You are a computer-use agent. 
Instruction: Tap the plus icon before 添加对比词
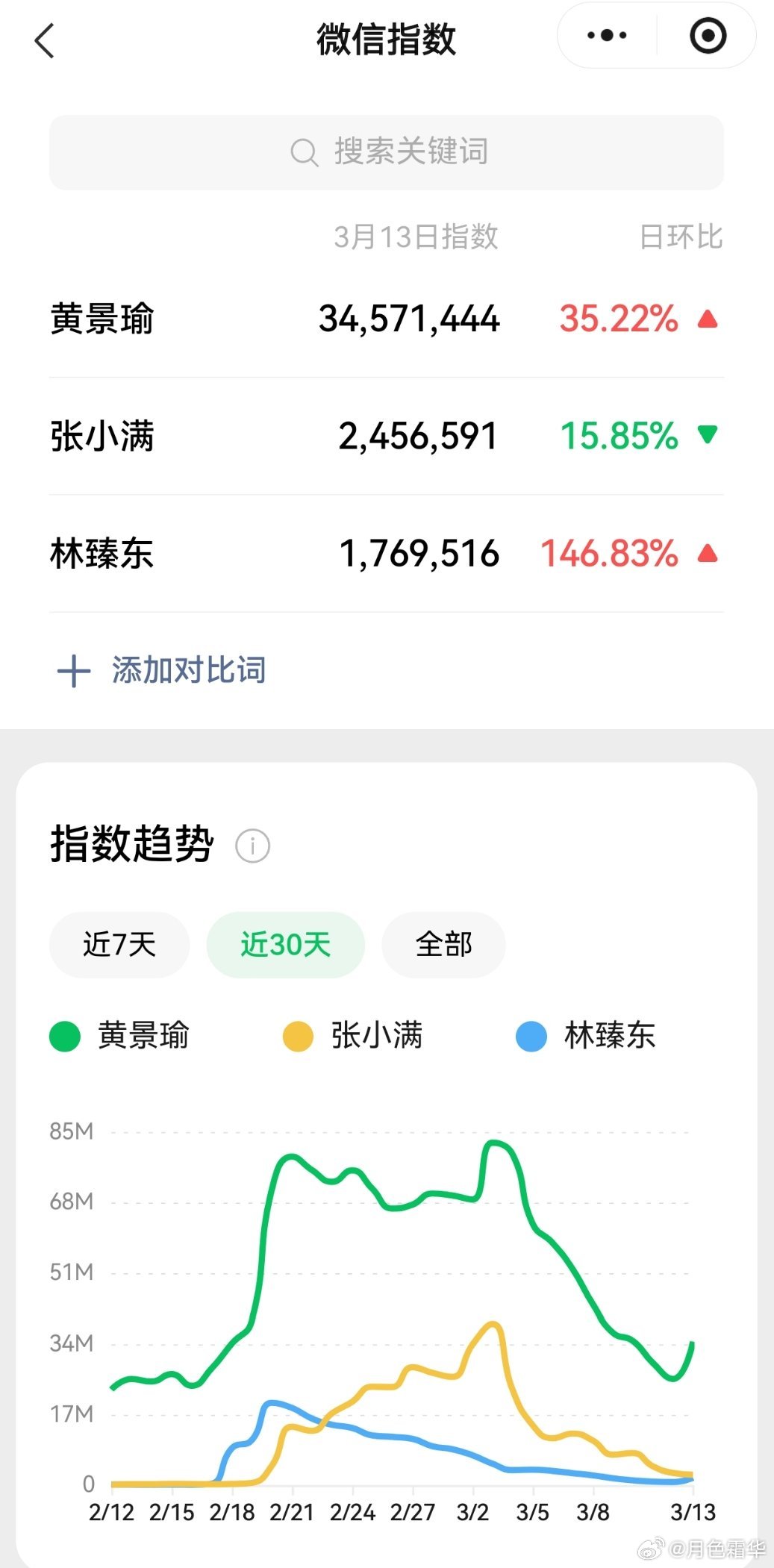(x=72, y=671)
